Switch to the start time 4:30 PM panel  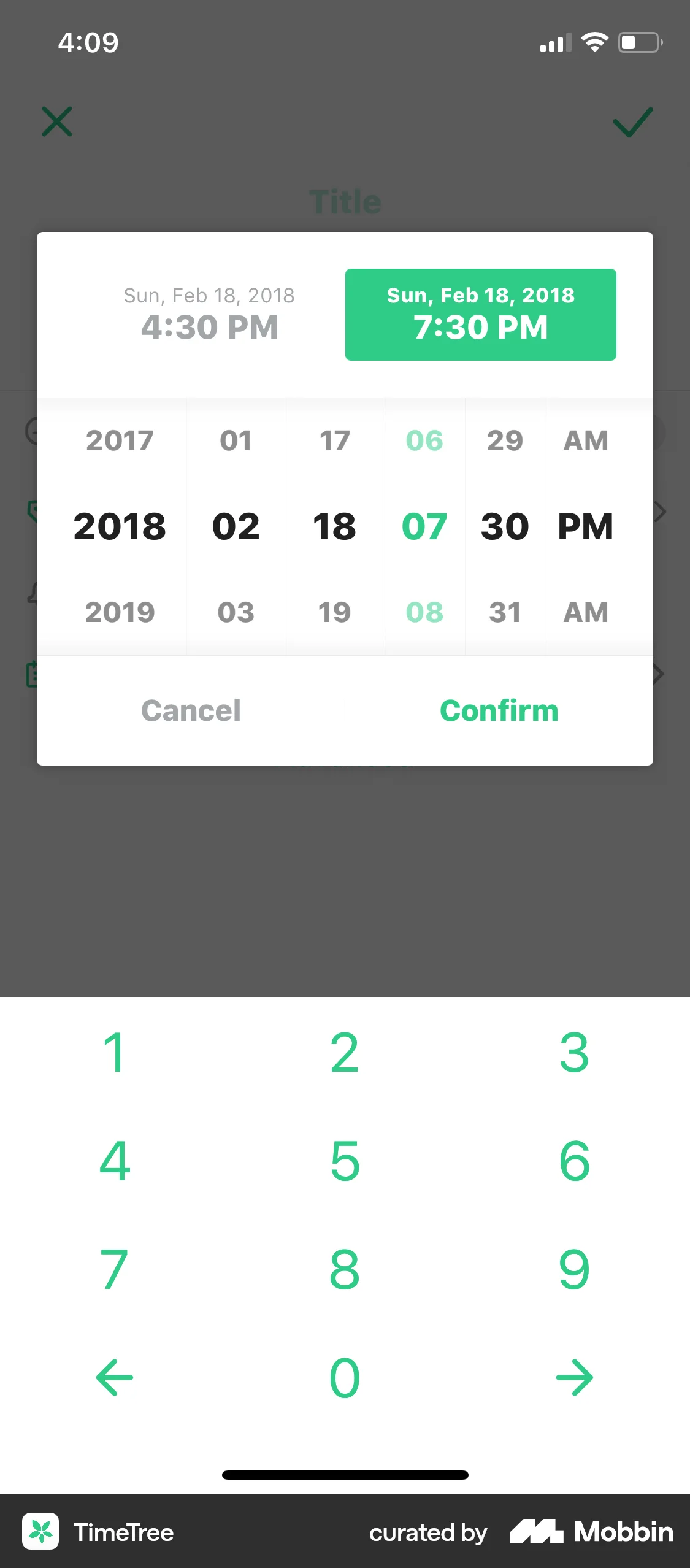point(209,313)
